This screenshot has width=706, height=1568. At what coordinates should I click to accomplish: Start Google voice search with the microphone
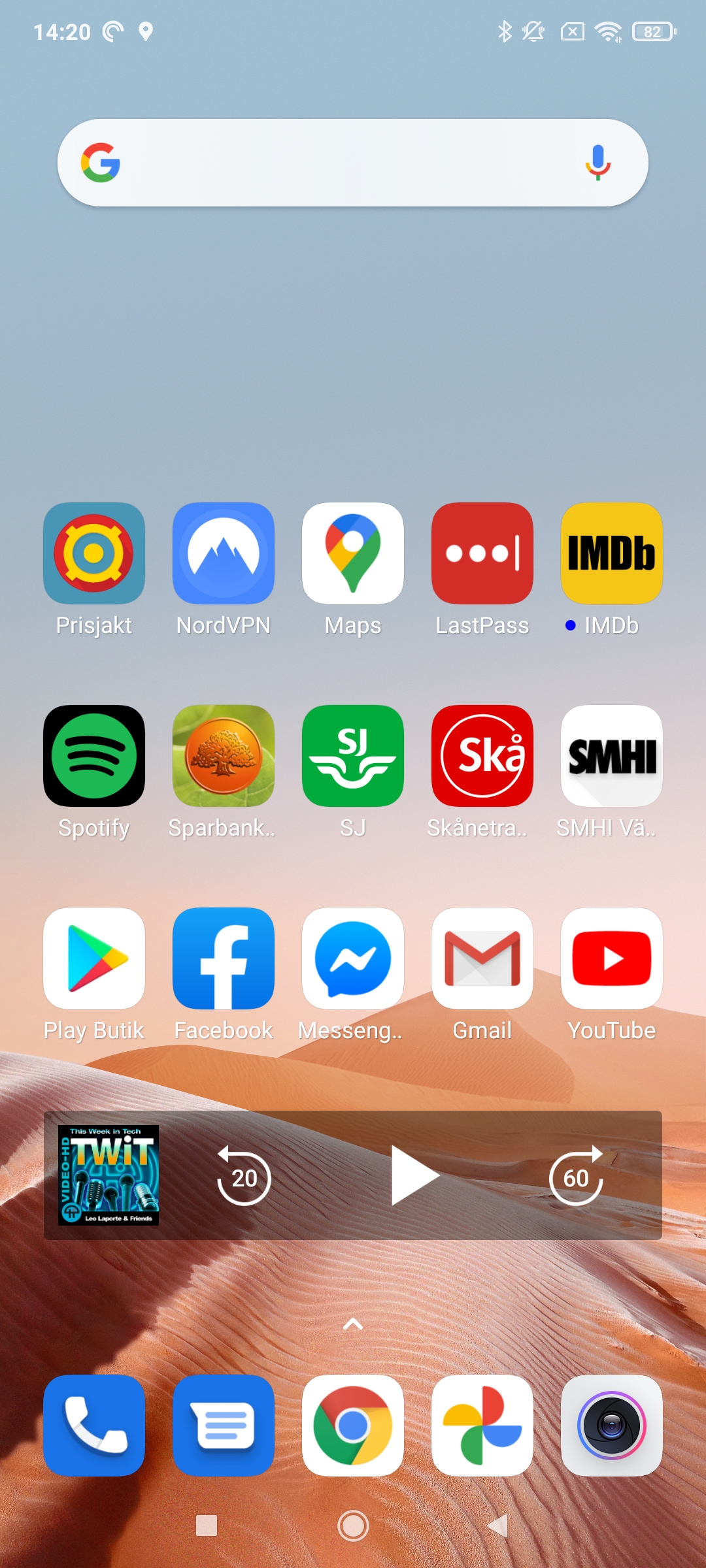pyautogui.click(x=597, y=163)
